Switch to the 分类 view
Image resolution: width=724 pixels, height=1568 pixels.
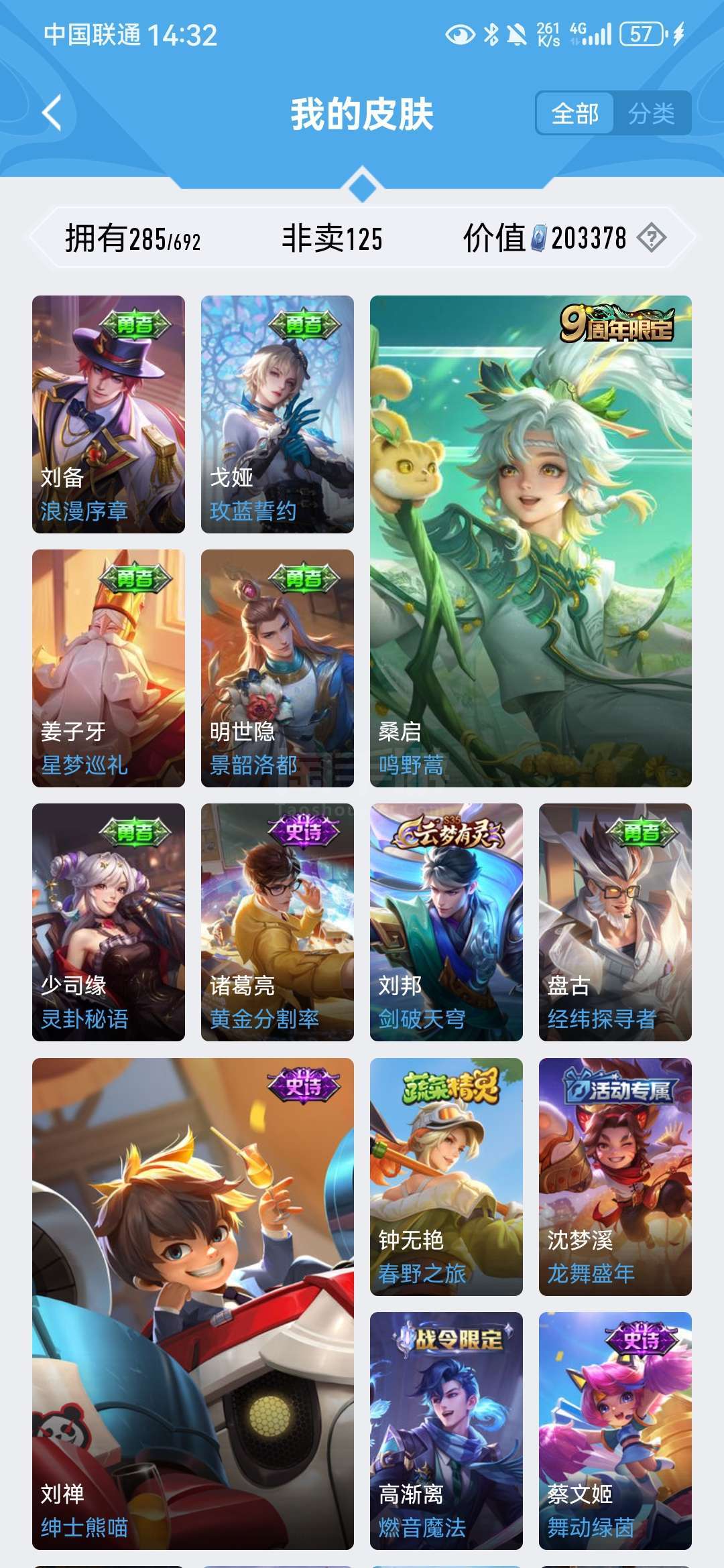[x=651, y=113]
